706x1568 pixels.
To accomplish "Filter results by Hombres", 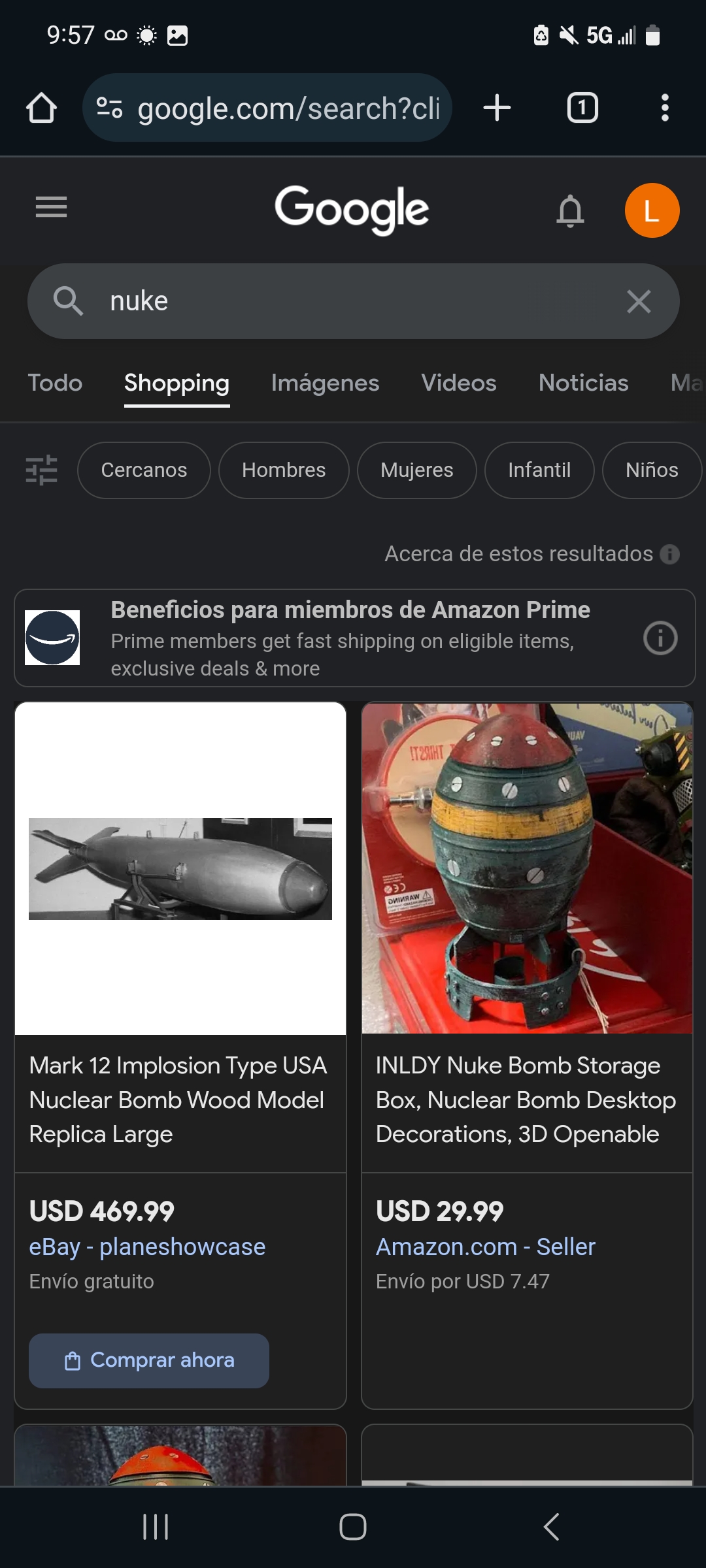I will click(284, 470).
